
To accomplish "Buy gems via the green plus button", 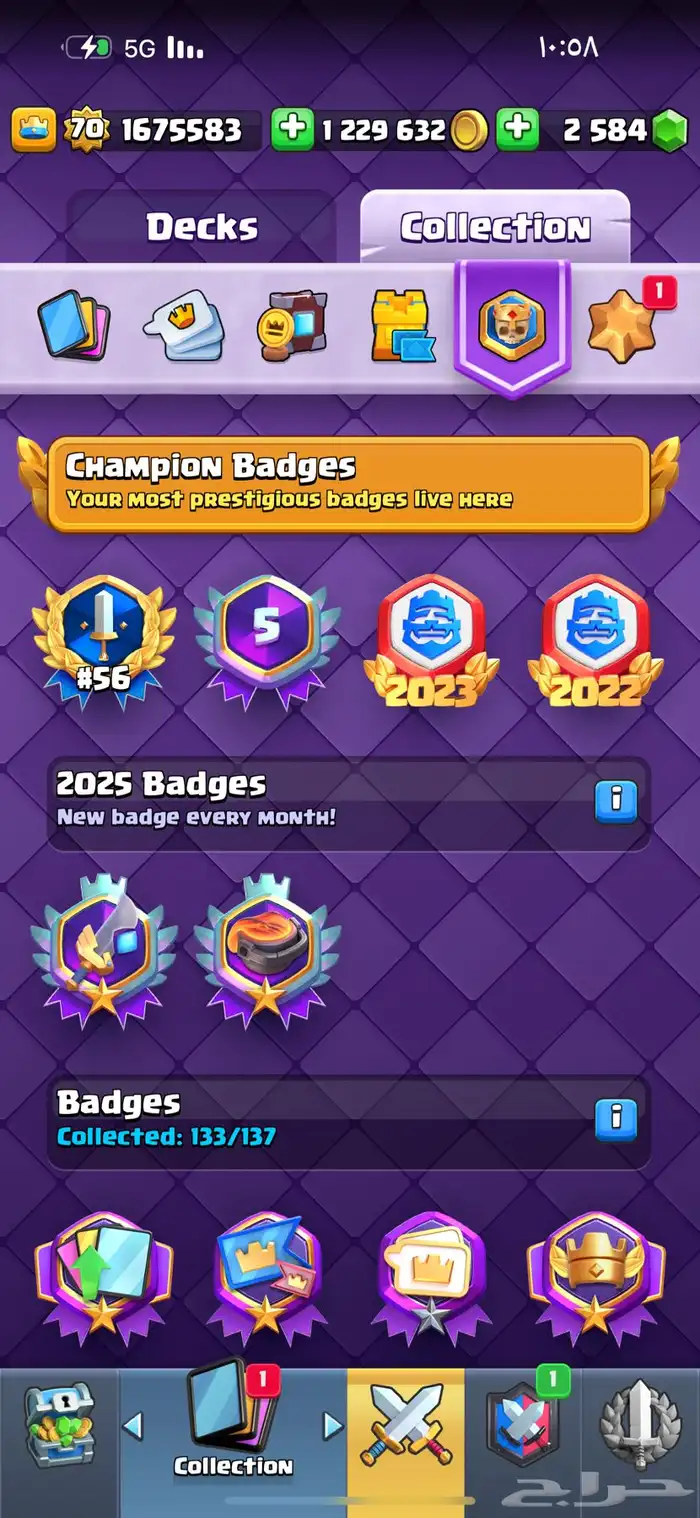I will click(516, 130).
